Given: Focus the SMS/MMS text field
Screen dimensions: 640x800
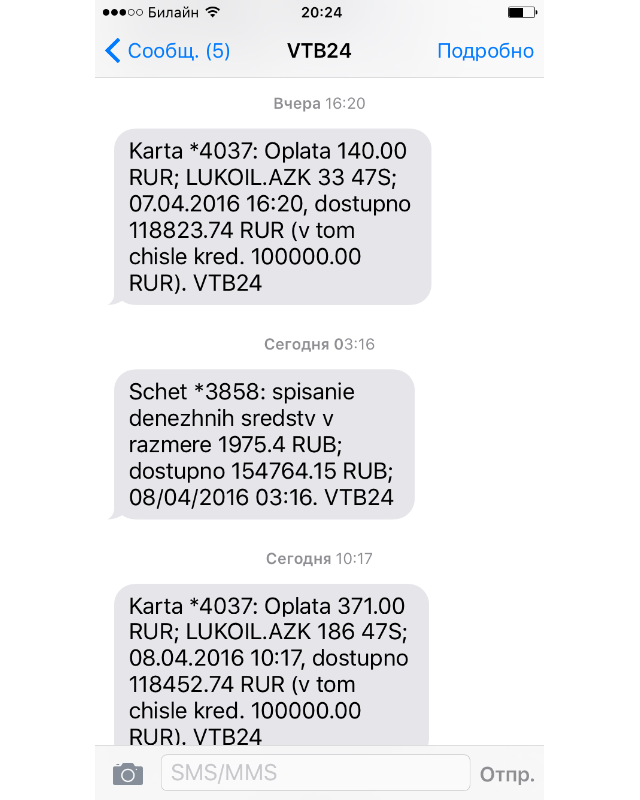Looking at the screenshot, I should click(x=315, y=773).
